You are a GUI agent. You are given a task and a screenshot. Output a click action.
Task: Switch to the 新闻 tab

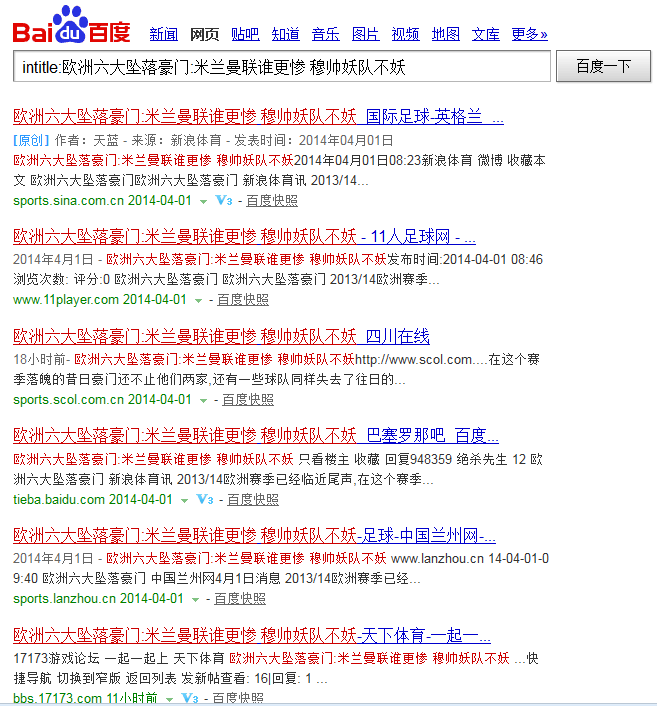[x=164, y=34]
